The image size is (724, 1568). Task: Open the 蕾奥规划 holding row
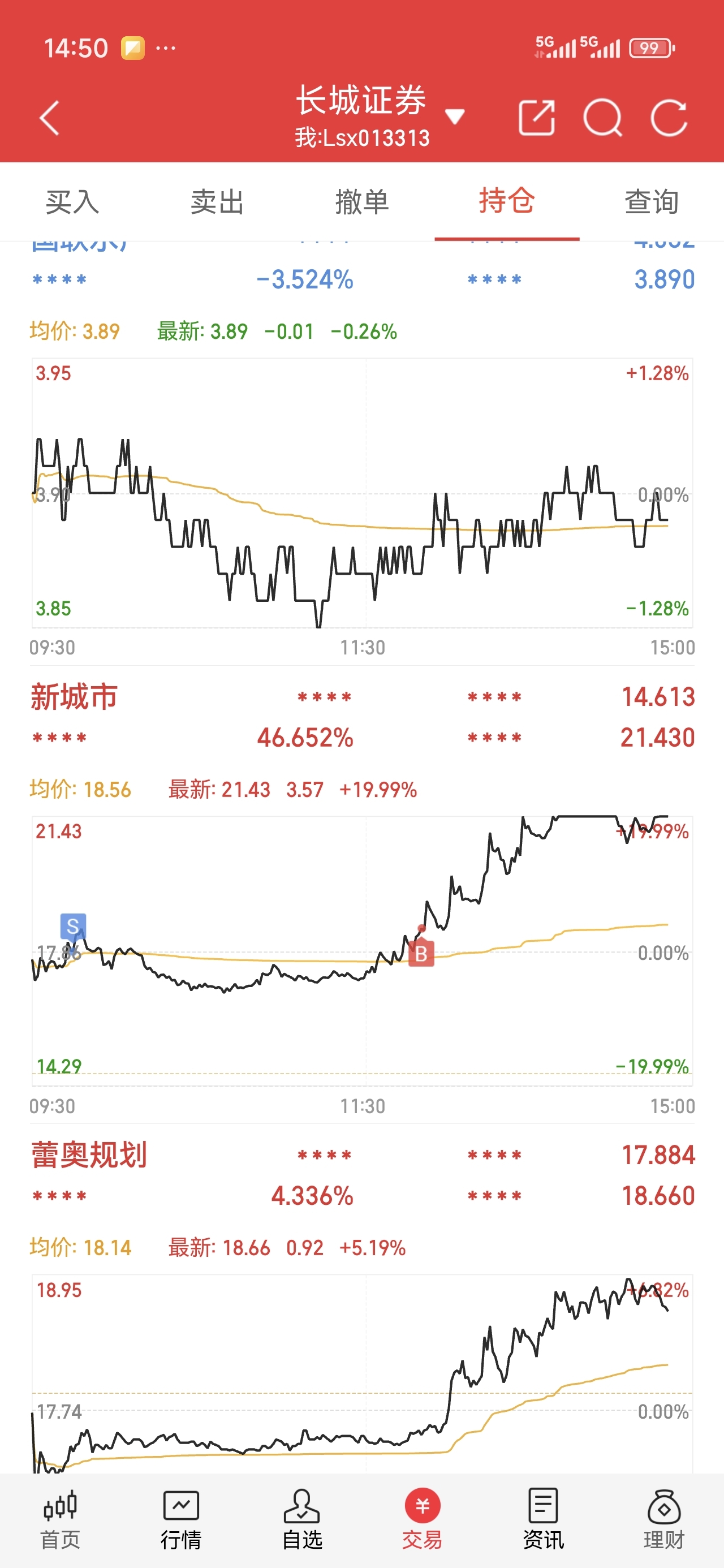point(363,1175)
